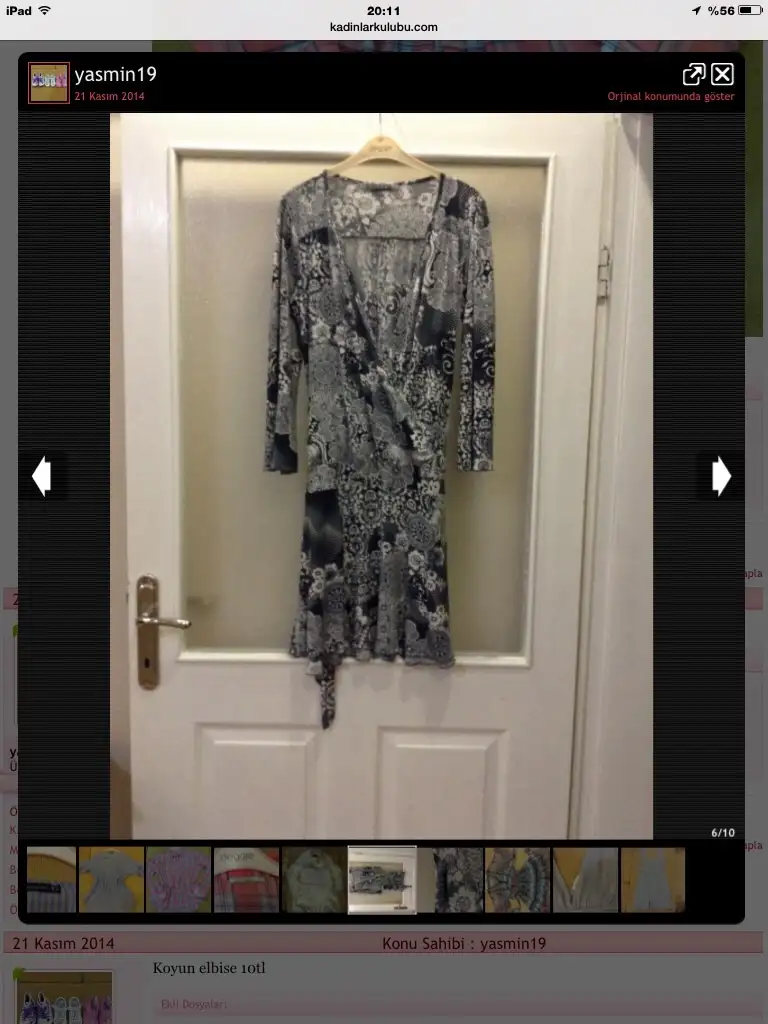The width and height of the screenshot is (768, 1024).
Task: Advance to the next photo
Action: 721,476
